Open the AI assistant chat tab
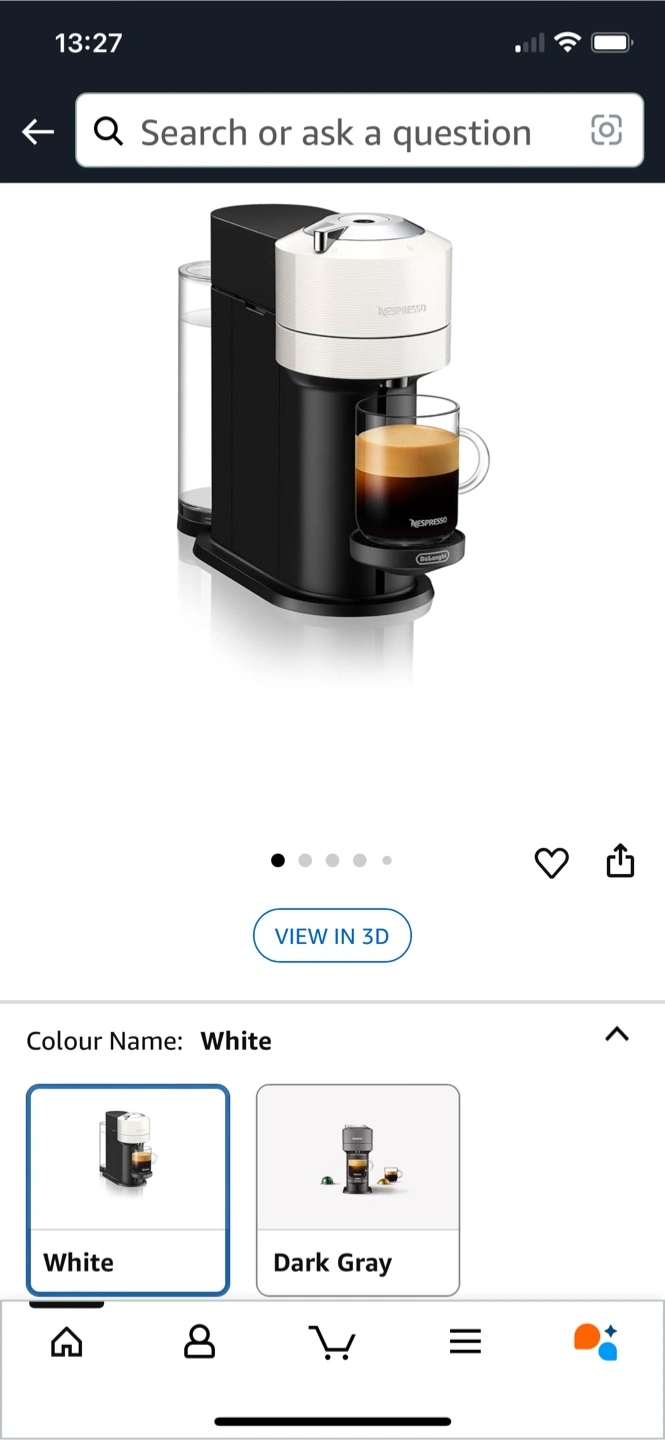665x1440 pixels. click(596, 1342)
